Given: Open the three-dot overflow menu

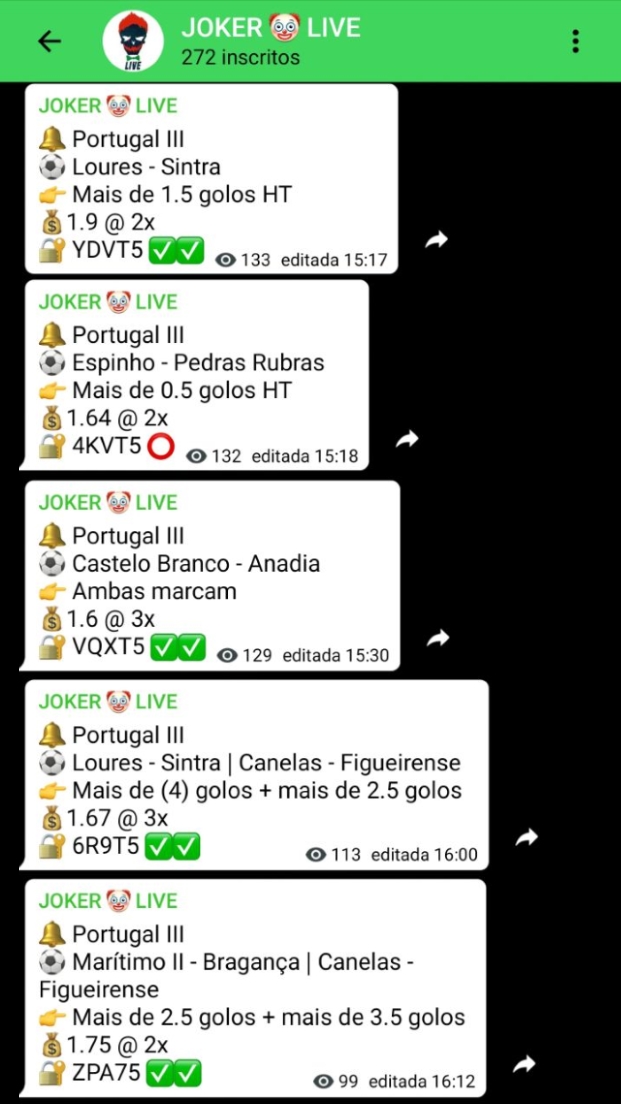Looking at the screenshot, I should (x=575, y=41).
